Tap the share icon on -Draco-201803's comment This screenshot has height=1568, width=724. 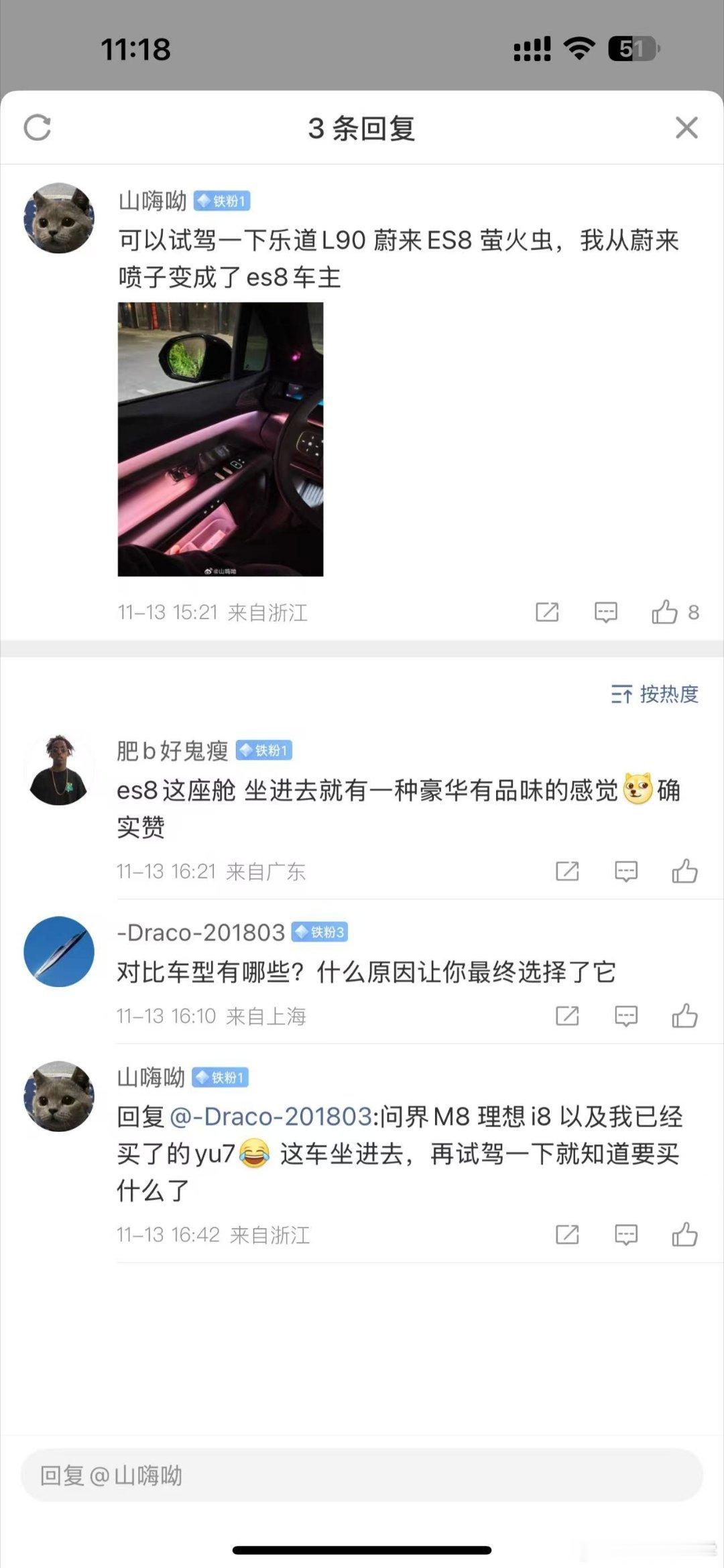pyautogui.click(x=568, y=1015)
